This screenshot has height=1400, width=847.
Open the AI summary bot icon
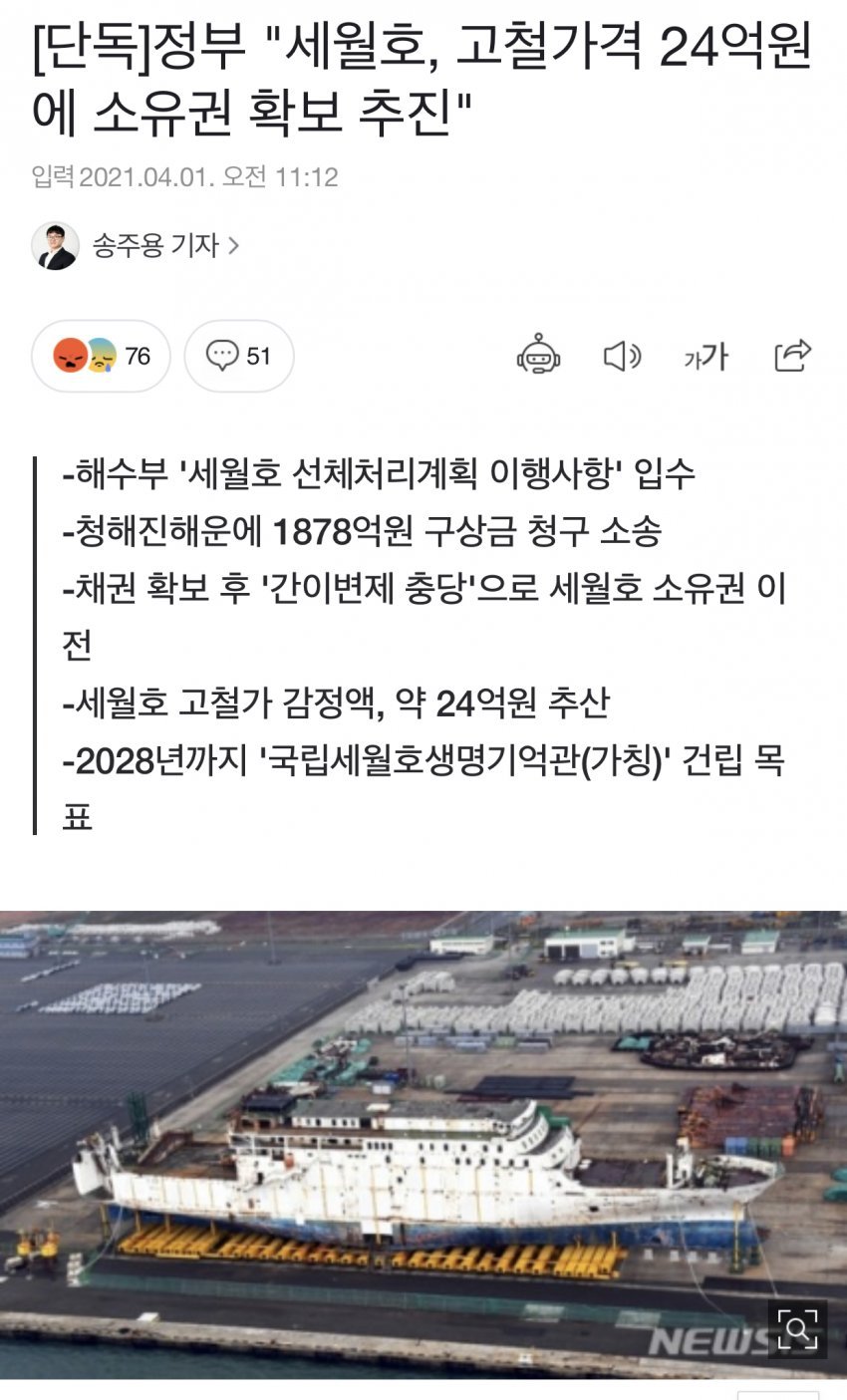538,356
